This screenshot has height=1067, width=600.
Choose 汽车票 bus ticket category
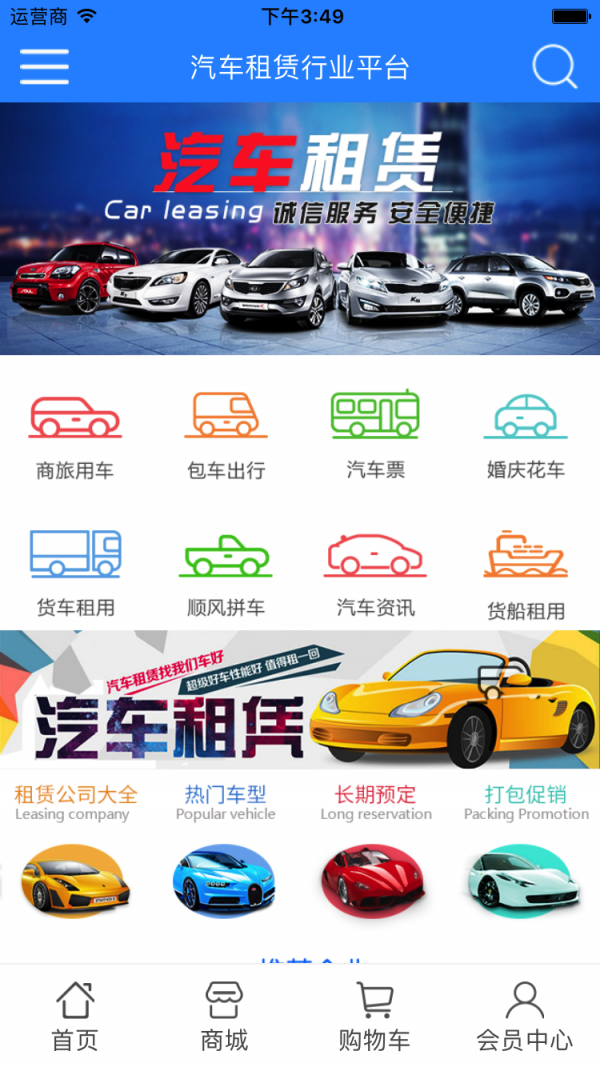coord(375,435)
